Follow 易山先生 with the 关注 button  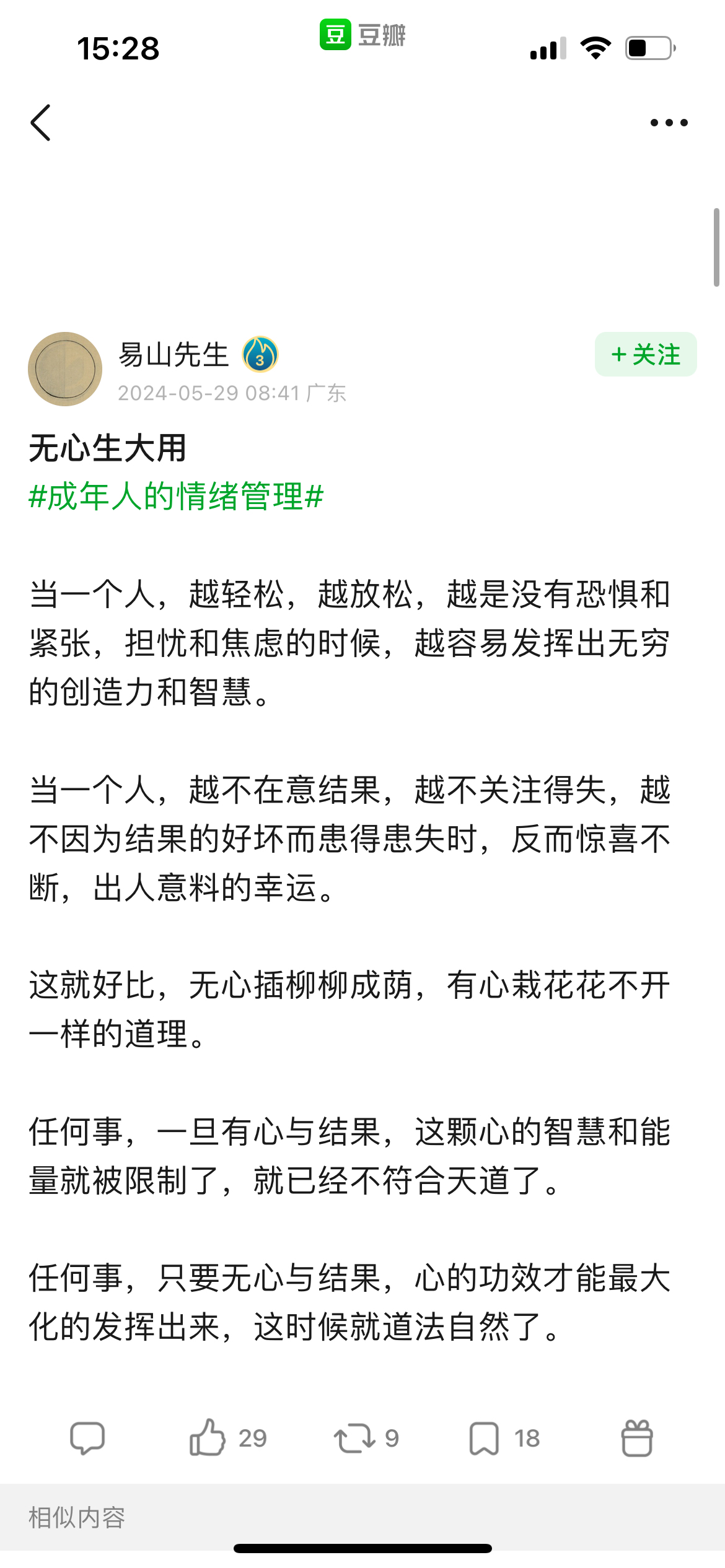[645, 355]
